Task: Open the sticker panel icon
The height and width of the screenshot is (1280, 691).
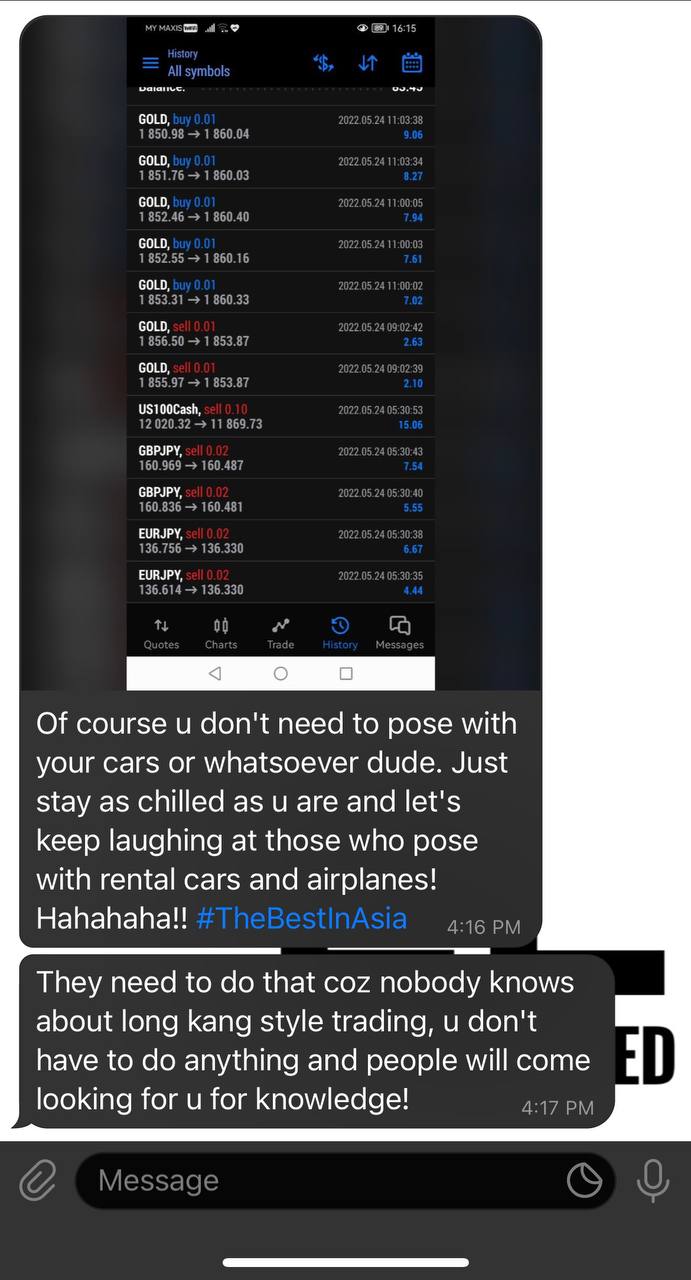Action: coord(584,1181)
